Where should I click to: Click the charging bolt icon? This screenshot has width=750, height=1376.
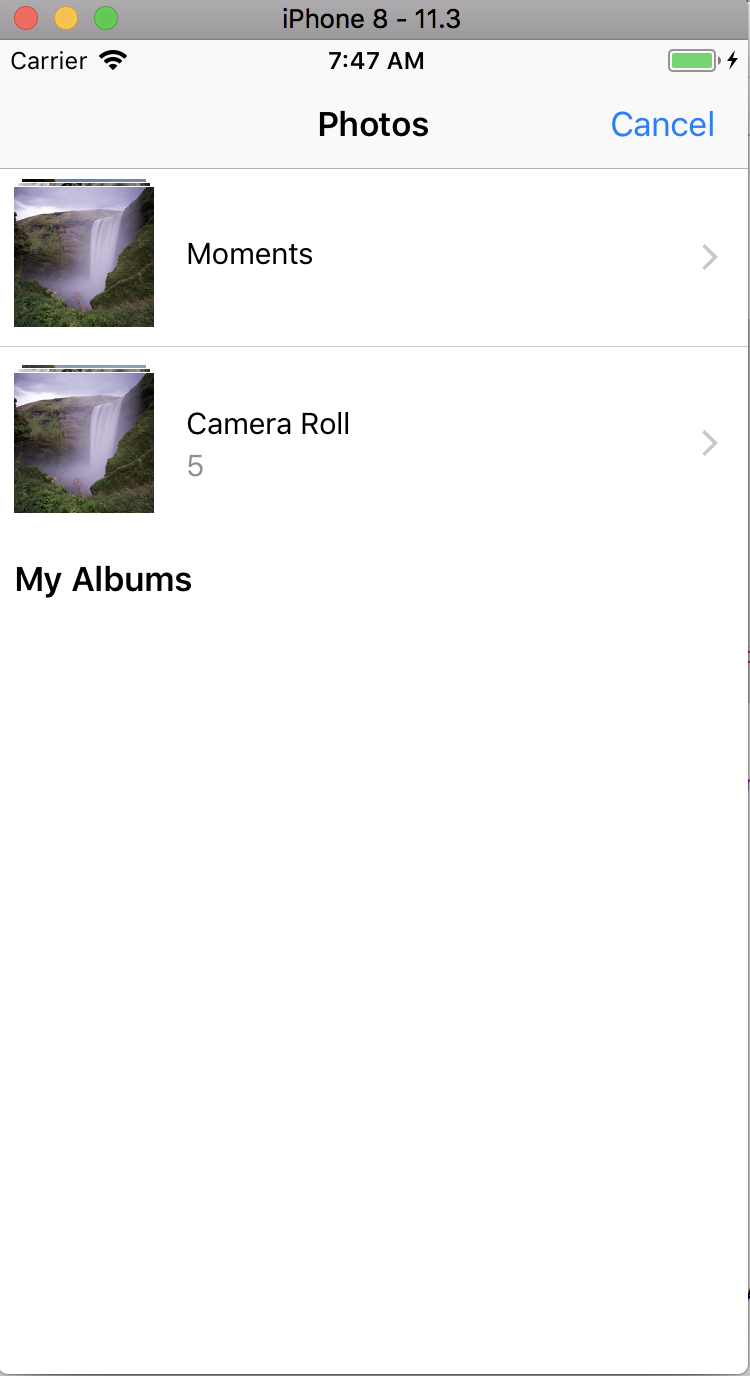733,61
